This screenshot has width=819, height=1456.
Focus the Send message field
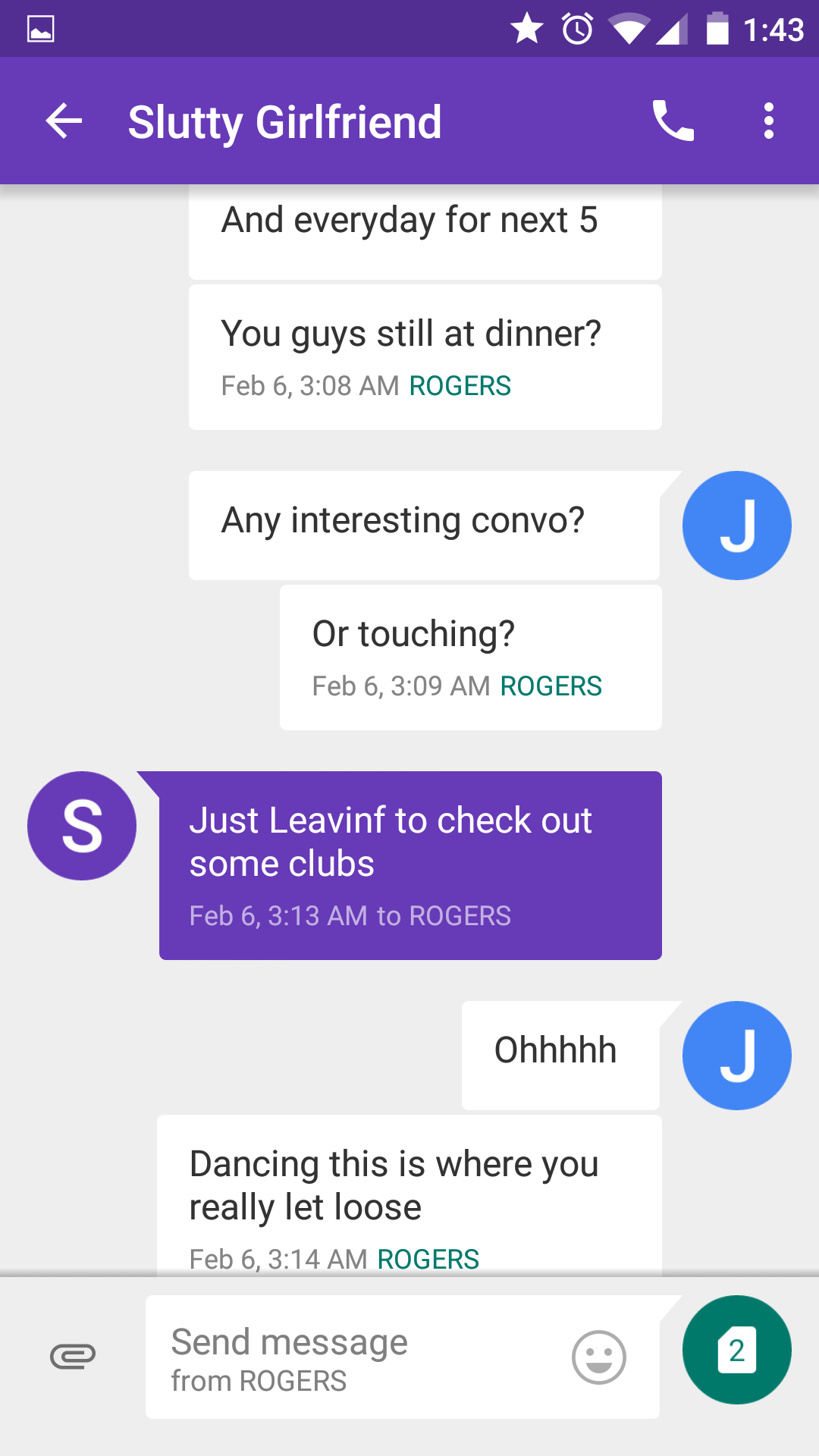click(x=356, y=1357)
